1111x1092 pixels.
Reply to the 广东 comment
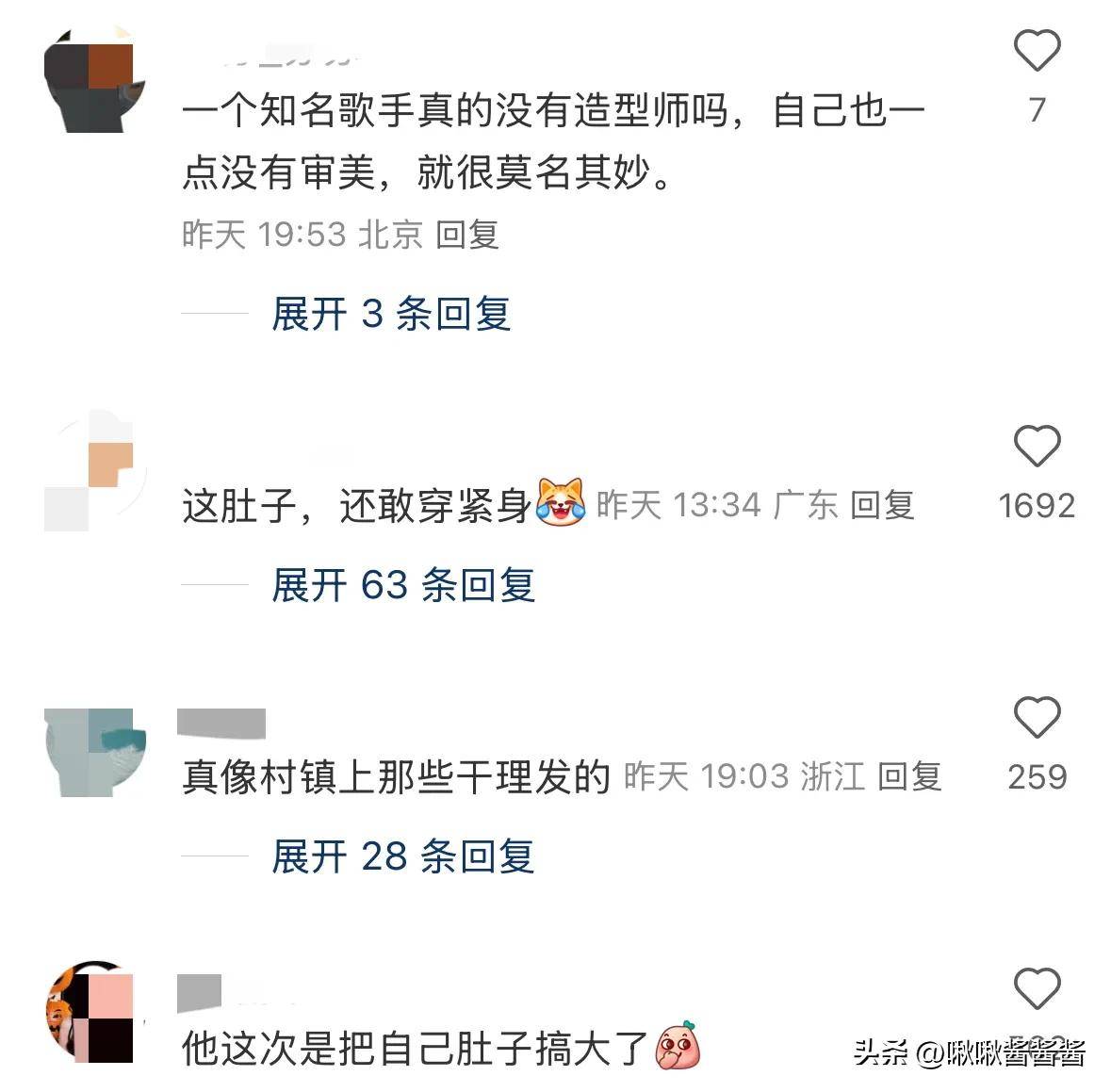click(x=882, y=506)
